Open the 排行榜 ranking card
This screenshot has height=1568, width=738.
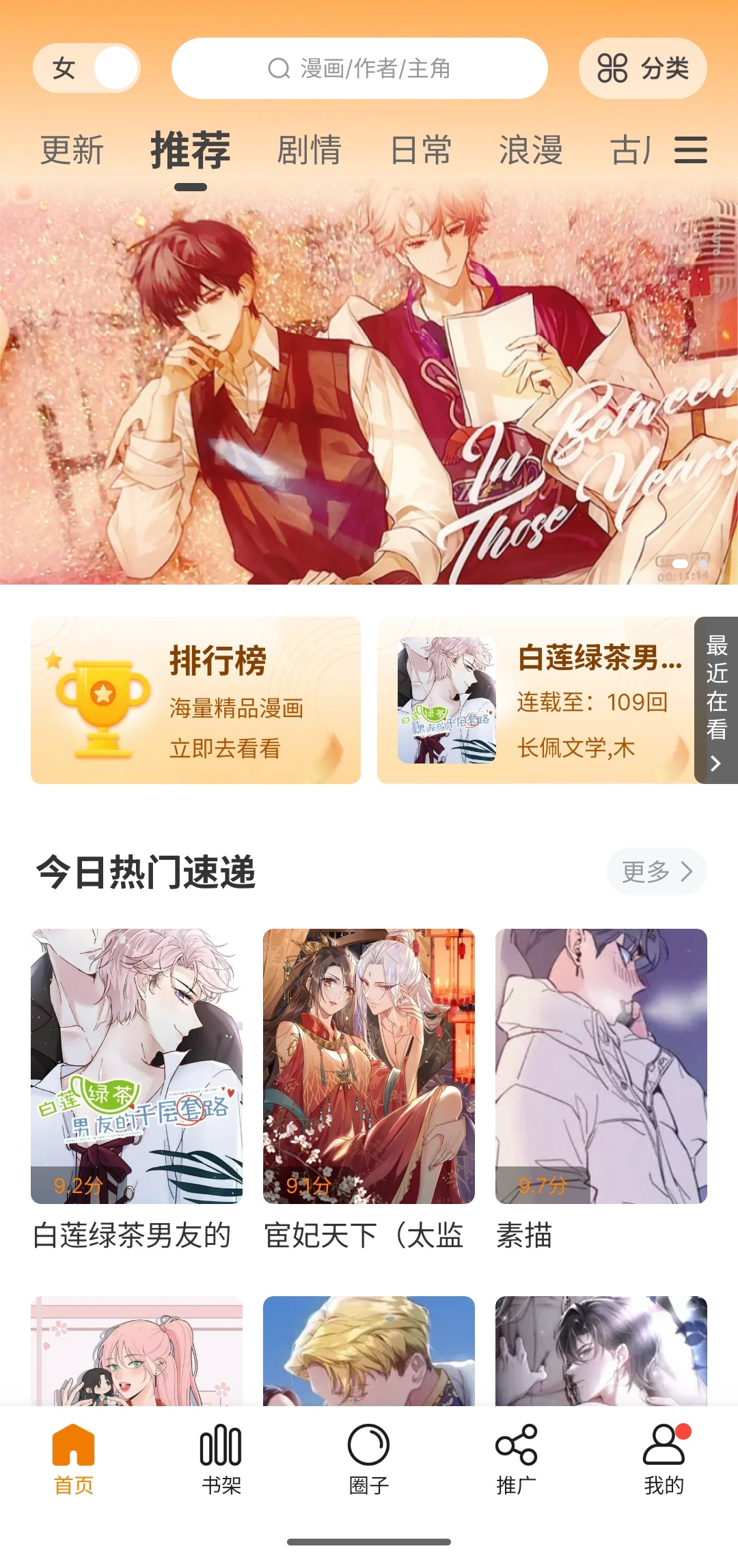(195, 700)
